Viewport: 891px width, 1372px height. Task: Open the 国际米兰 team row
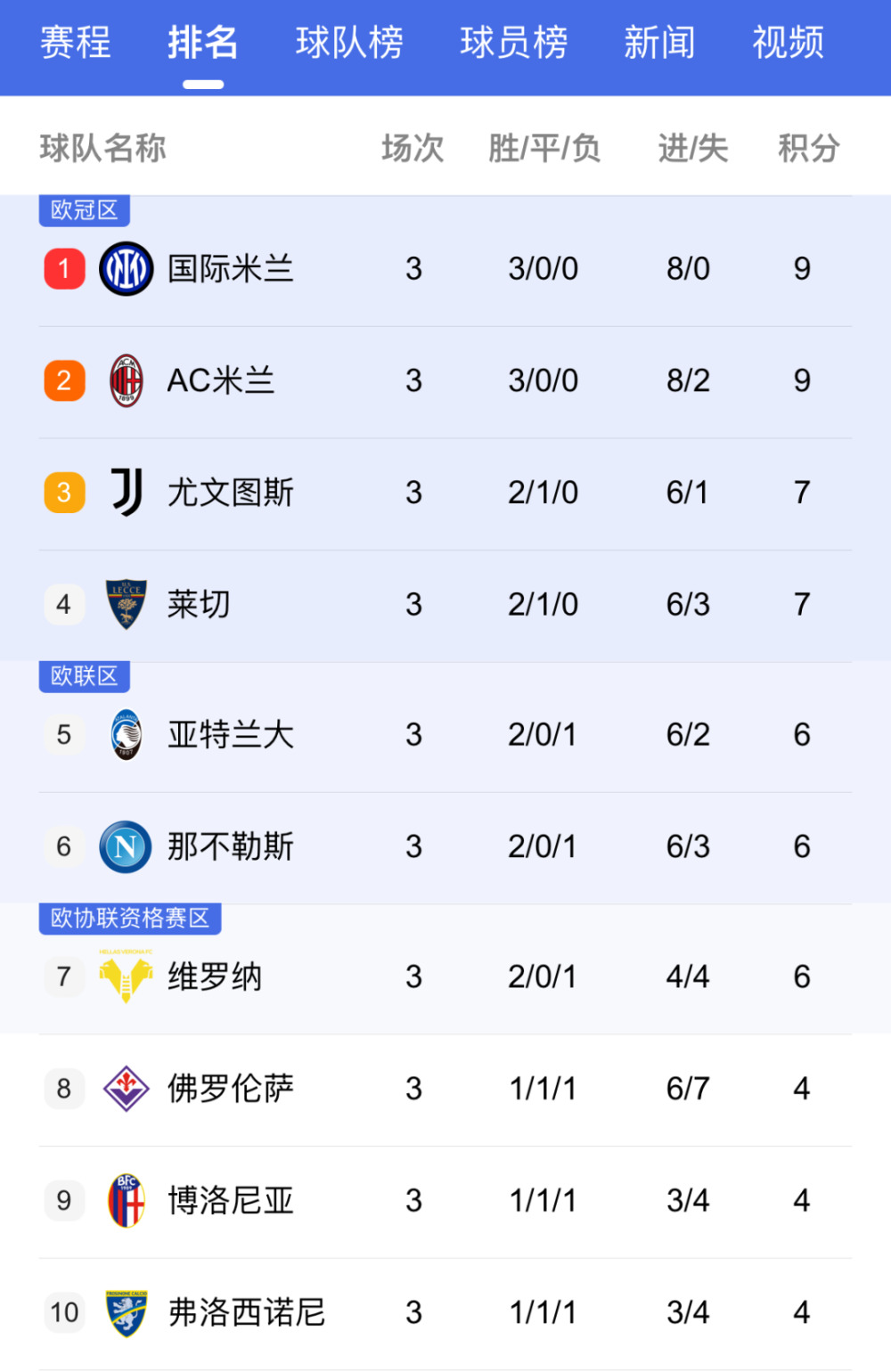[x=231, y=269]
